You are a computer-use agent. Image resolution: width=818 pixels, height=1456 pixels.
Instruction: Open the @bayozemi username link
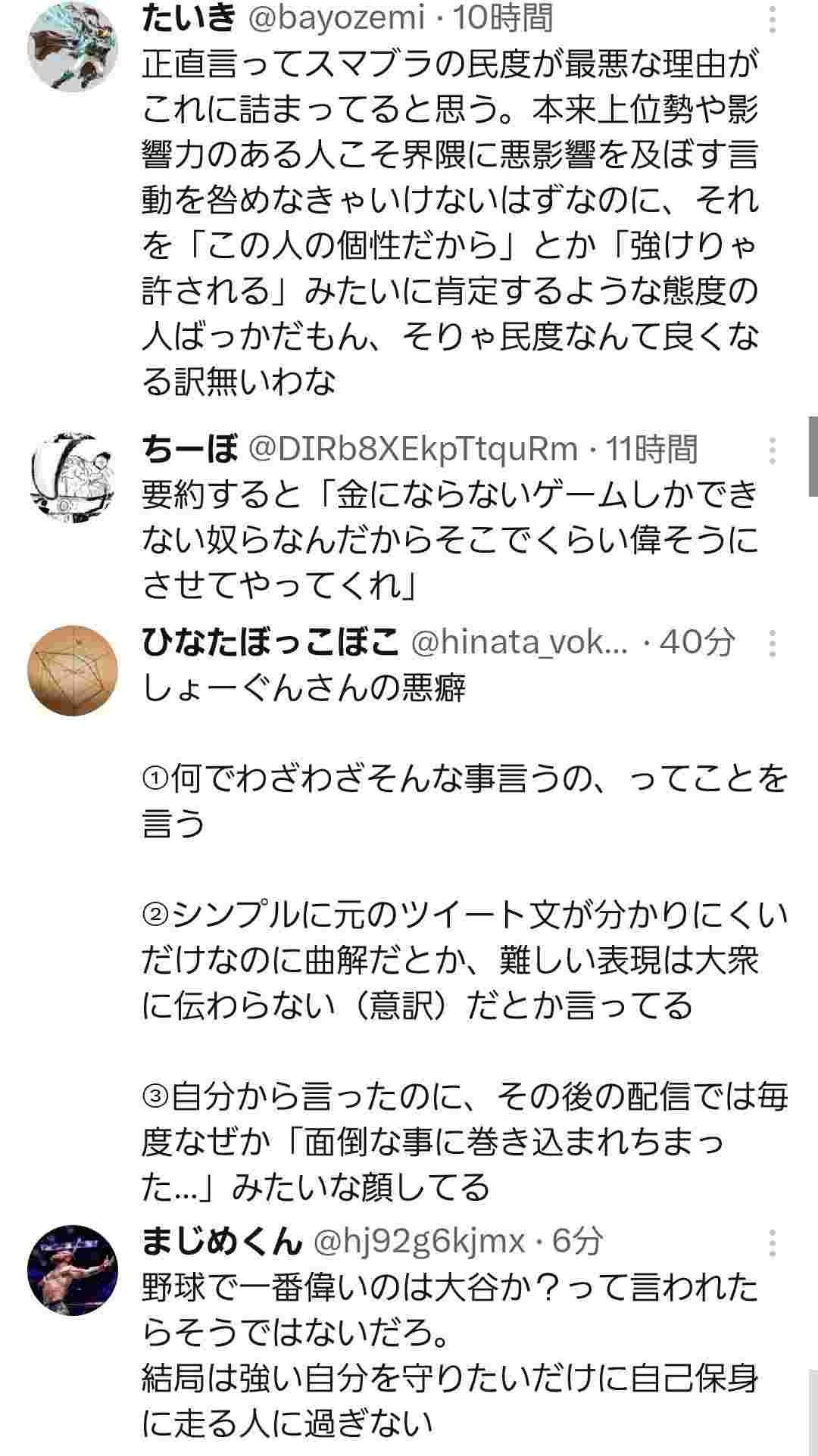point(337,18)
